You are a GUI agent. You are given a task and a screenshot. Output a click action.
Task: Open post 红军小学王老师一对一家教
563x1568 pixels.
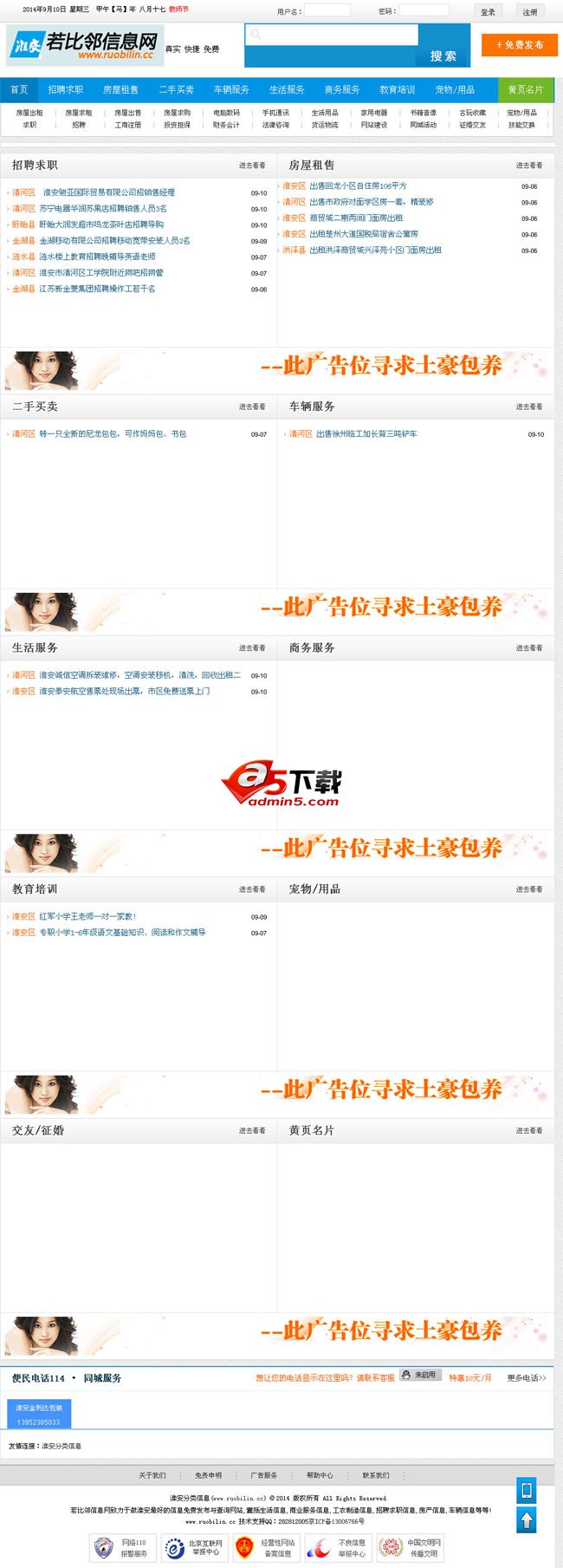(87, 916)
